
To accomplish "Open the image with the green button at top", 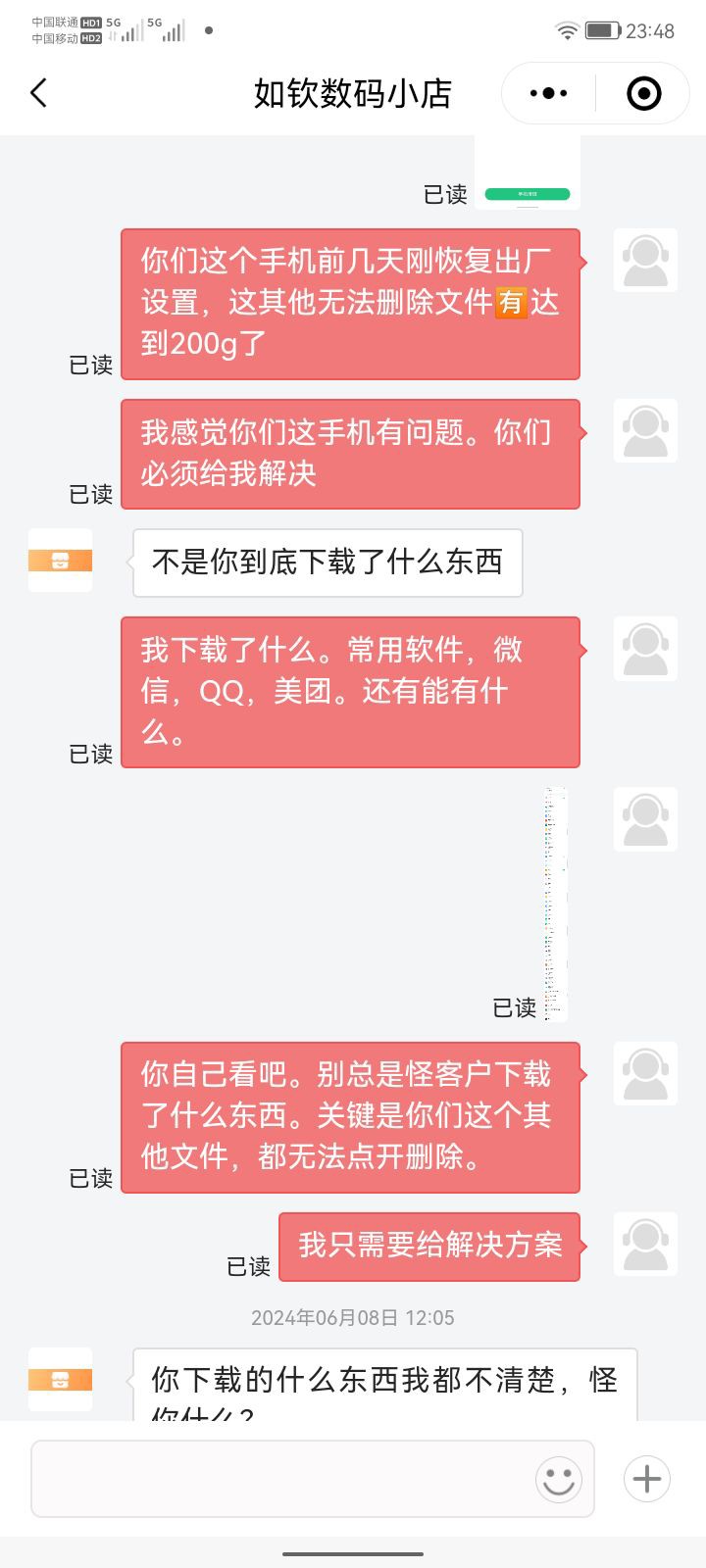I will [x=528, y=172].
